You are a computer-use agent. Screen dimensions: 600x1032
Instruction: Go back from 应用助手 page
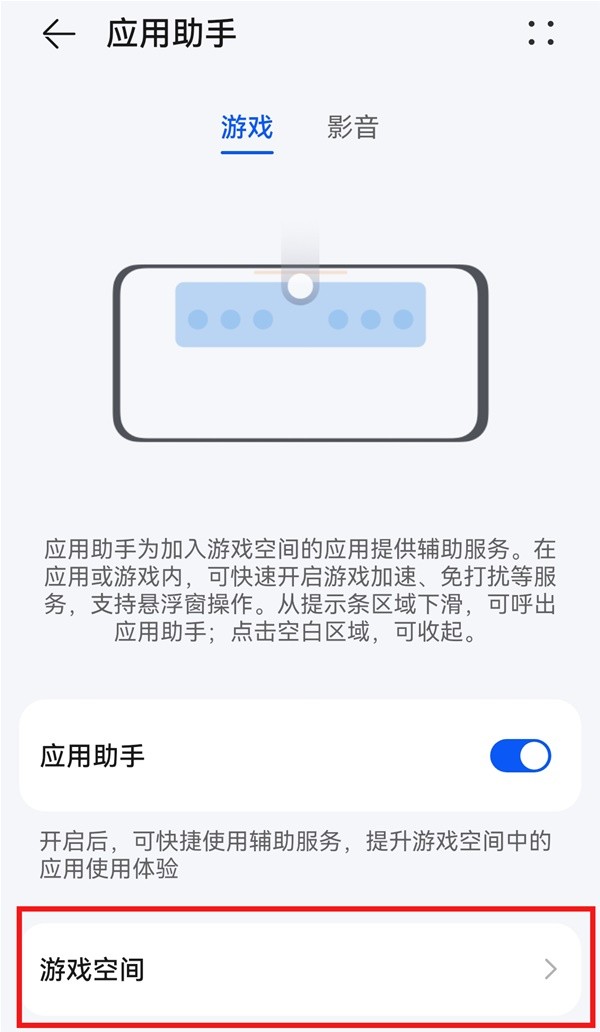59,34
